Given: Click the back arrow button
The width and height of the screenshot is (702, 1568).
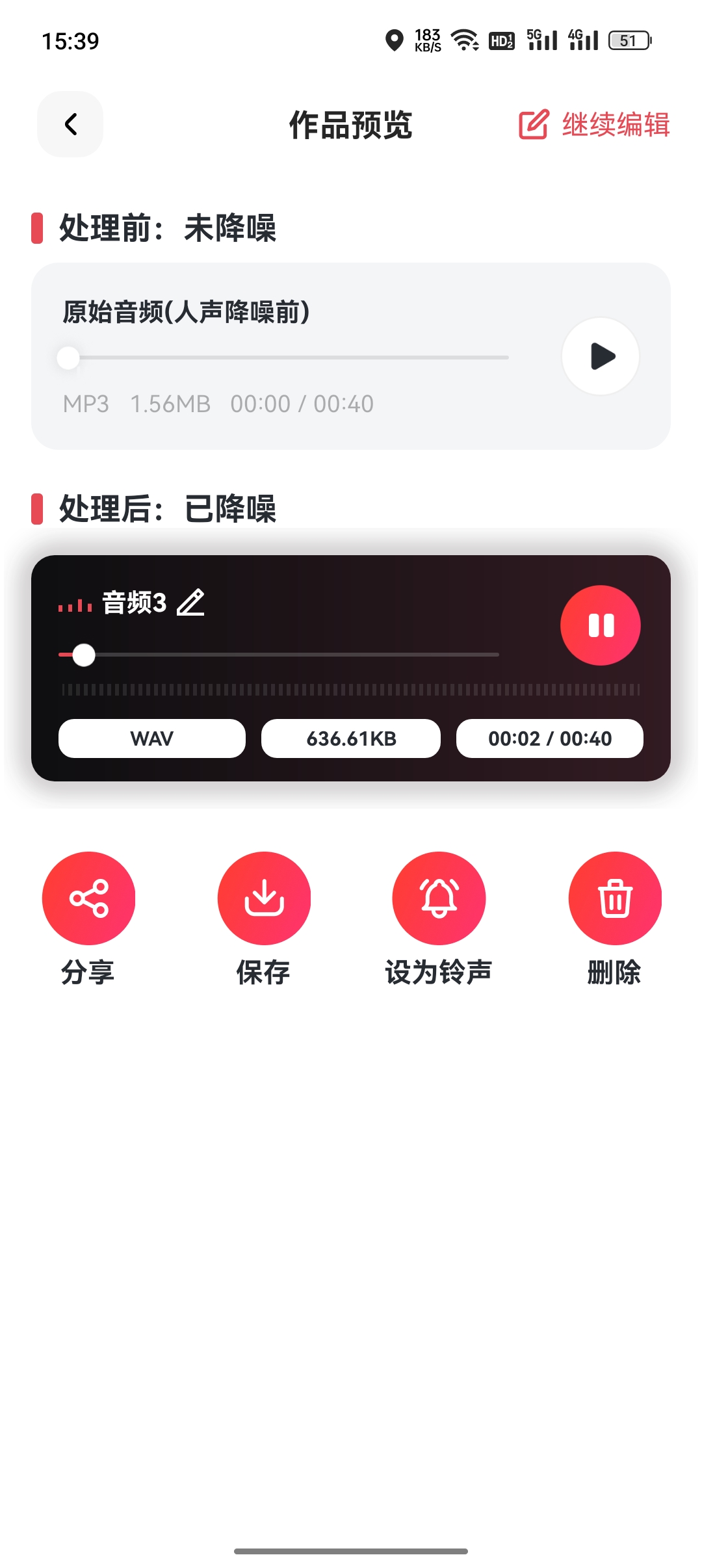Looking at the screenshot, I should point(70,125).
